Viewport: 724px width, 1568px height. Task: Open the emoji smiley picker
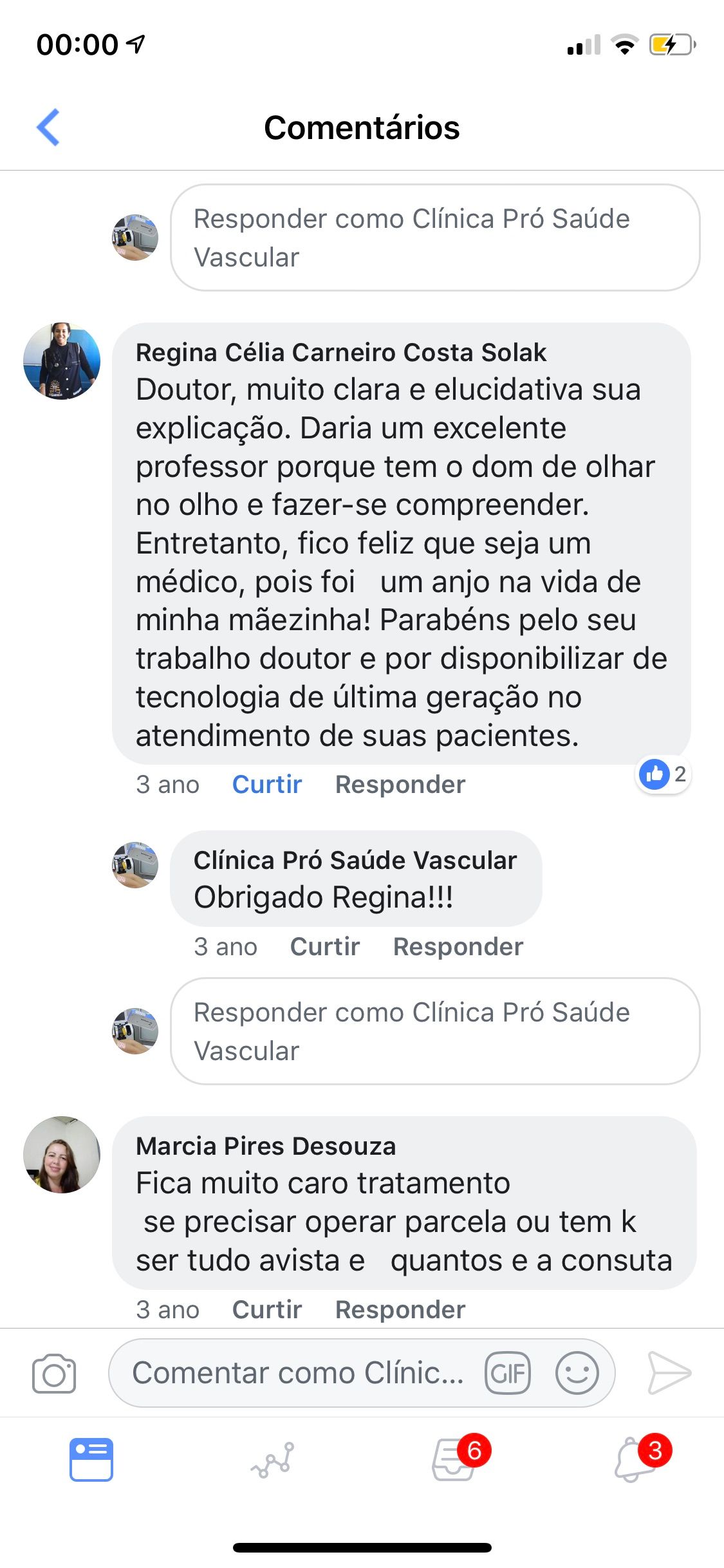[577, 1373]
